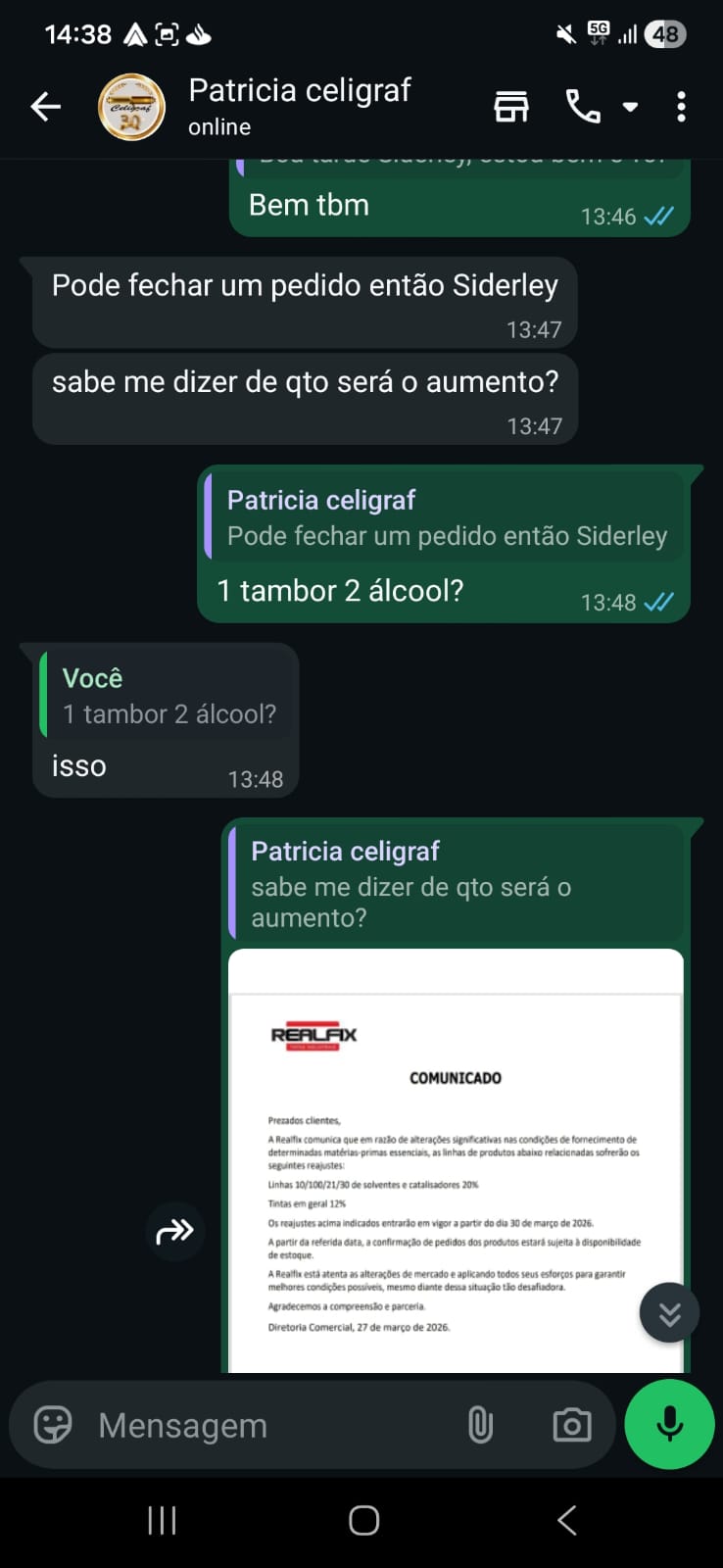Go back to the chat list
This screenshot has height=1568, width=723.
[45, 107]
